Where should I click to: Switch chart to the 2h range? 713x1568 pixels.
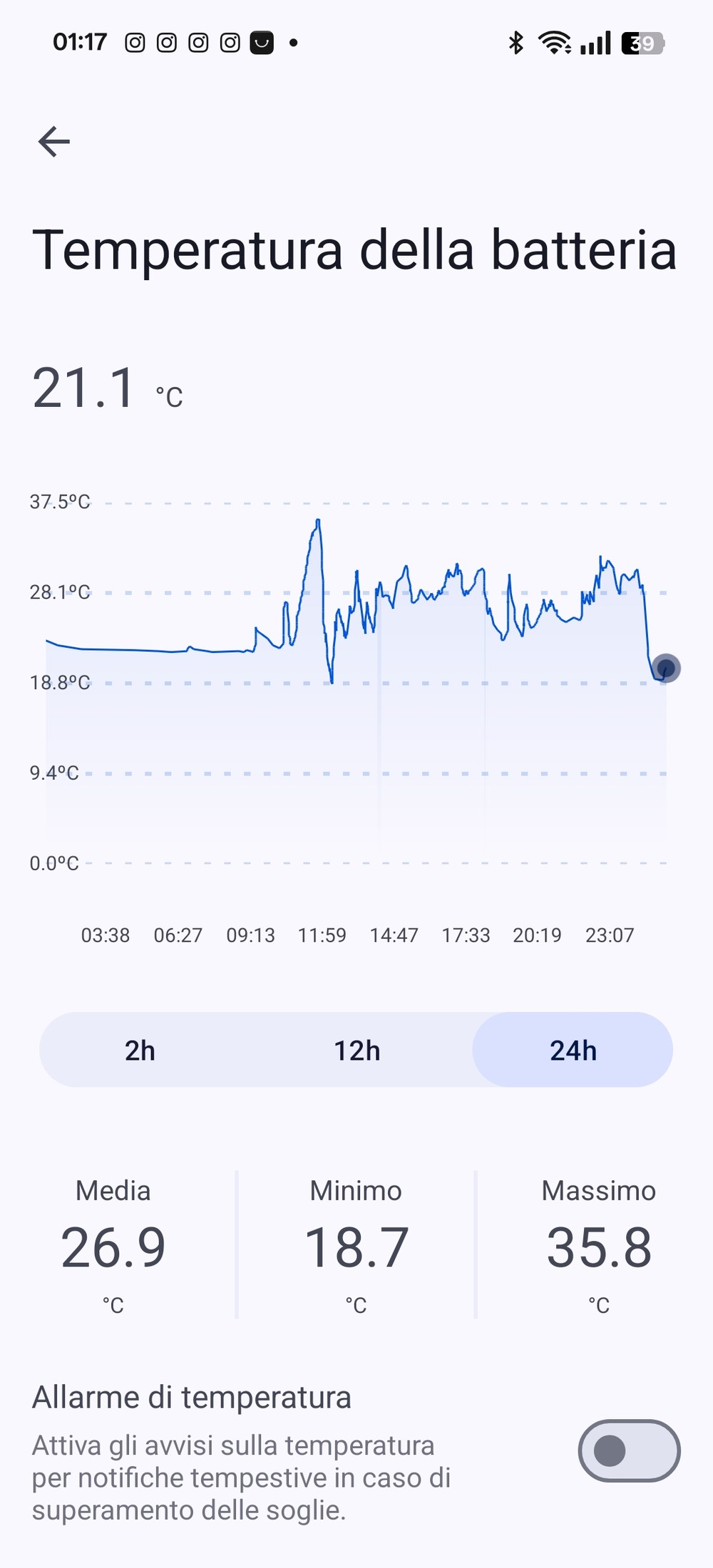pyautogui.click(x=140, y=1051)
